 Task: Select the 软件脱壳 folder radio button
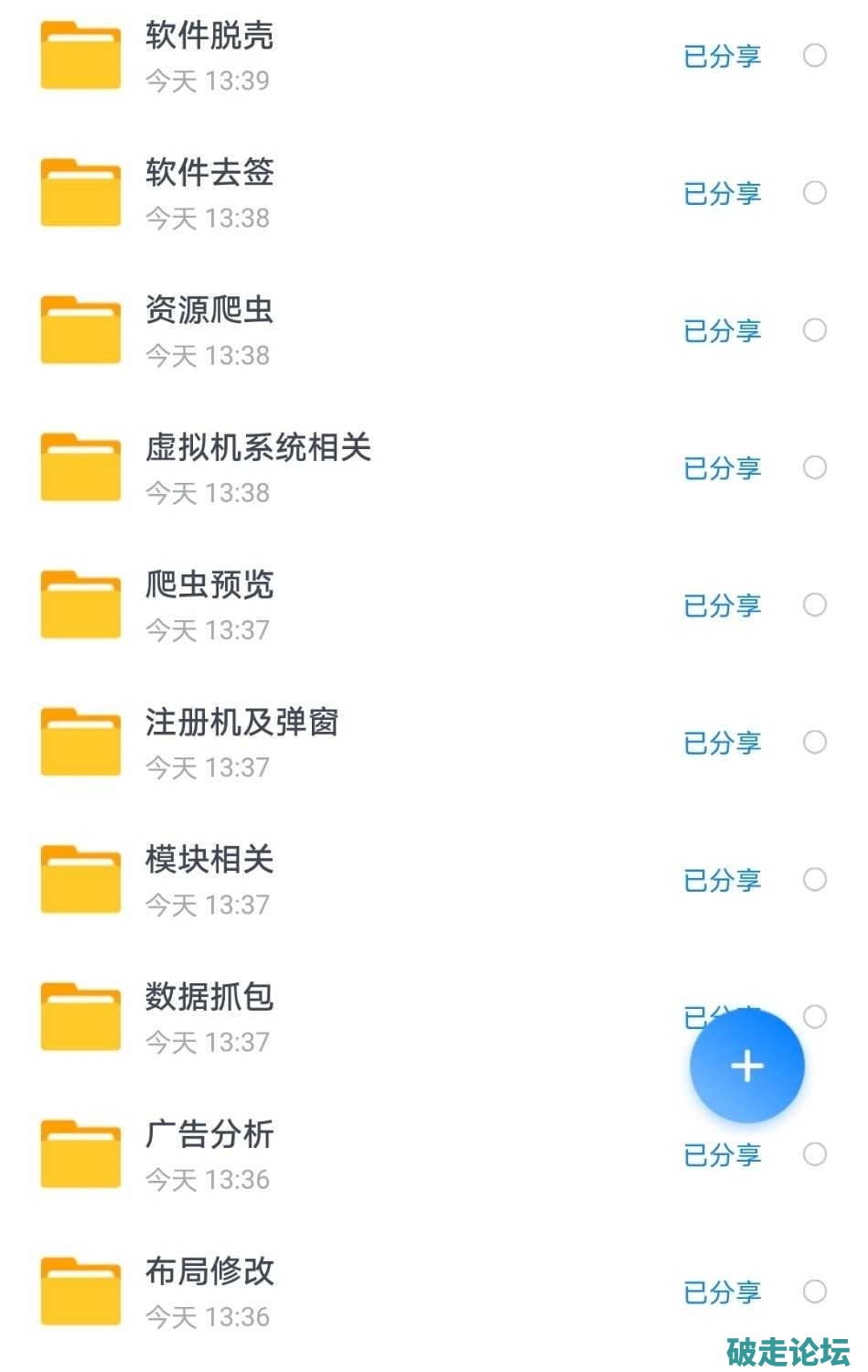tap(814, 56)
